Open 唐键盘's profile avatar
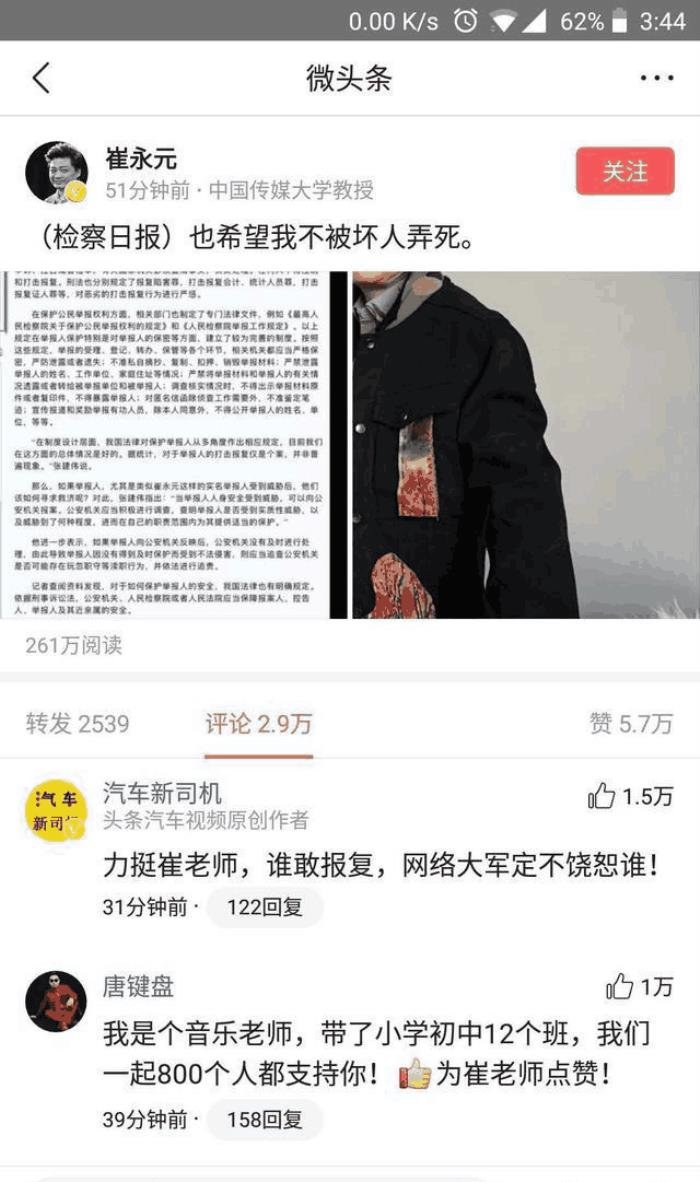 point(56,1001)
